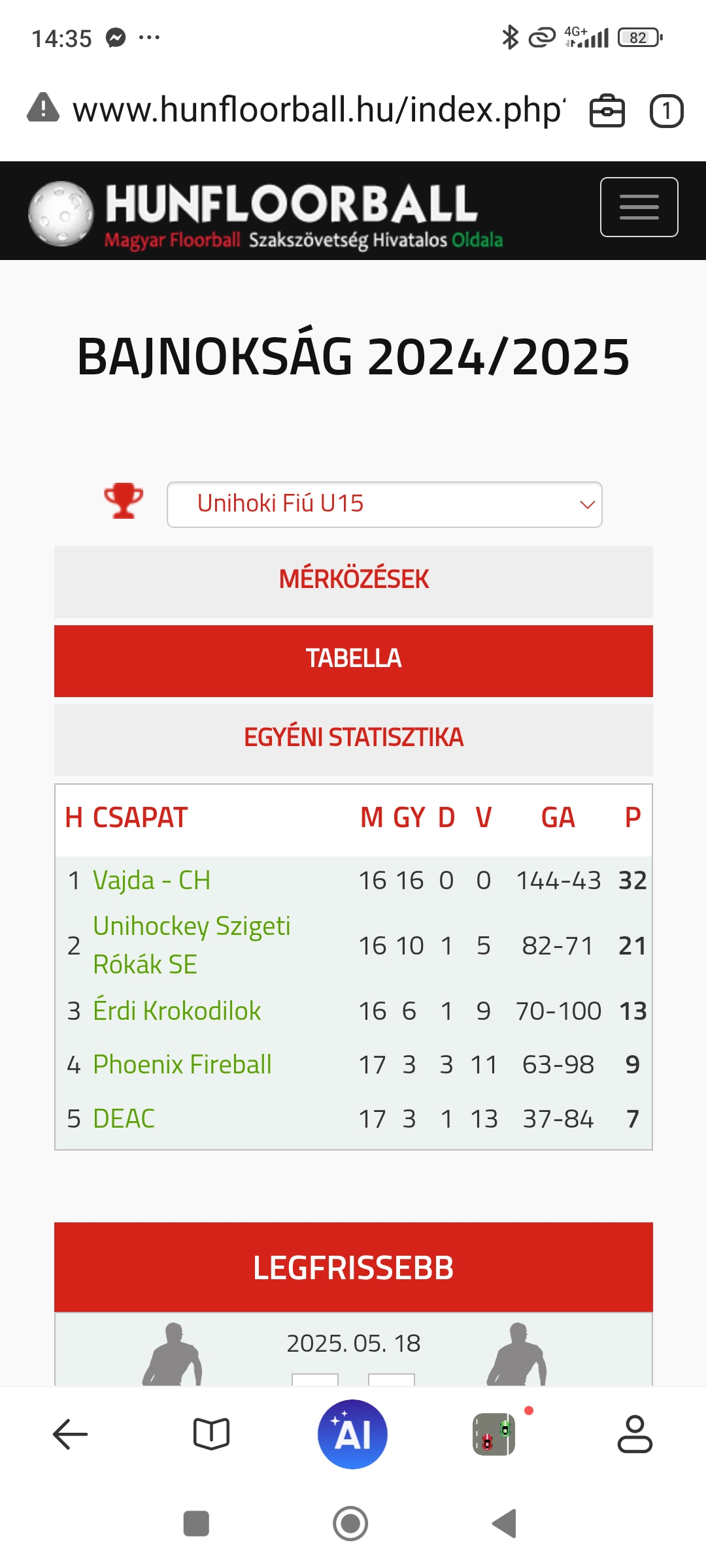Open the browser tab switcher
The image size is (706, 1568).
tap(666, 110)
